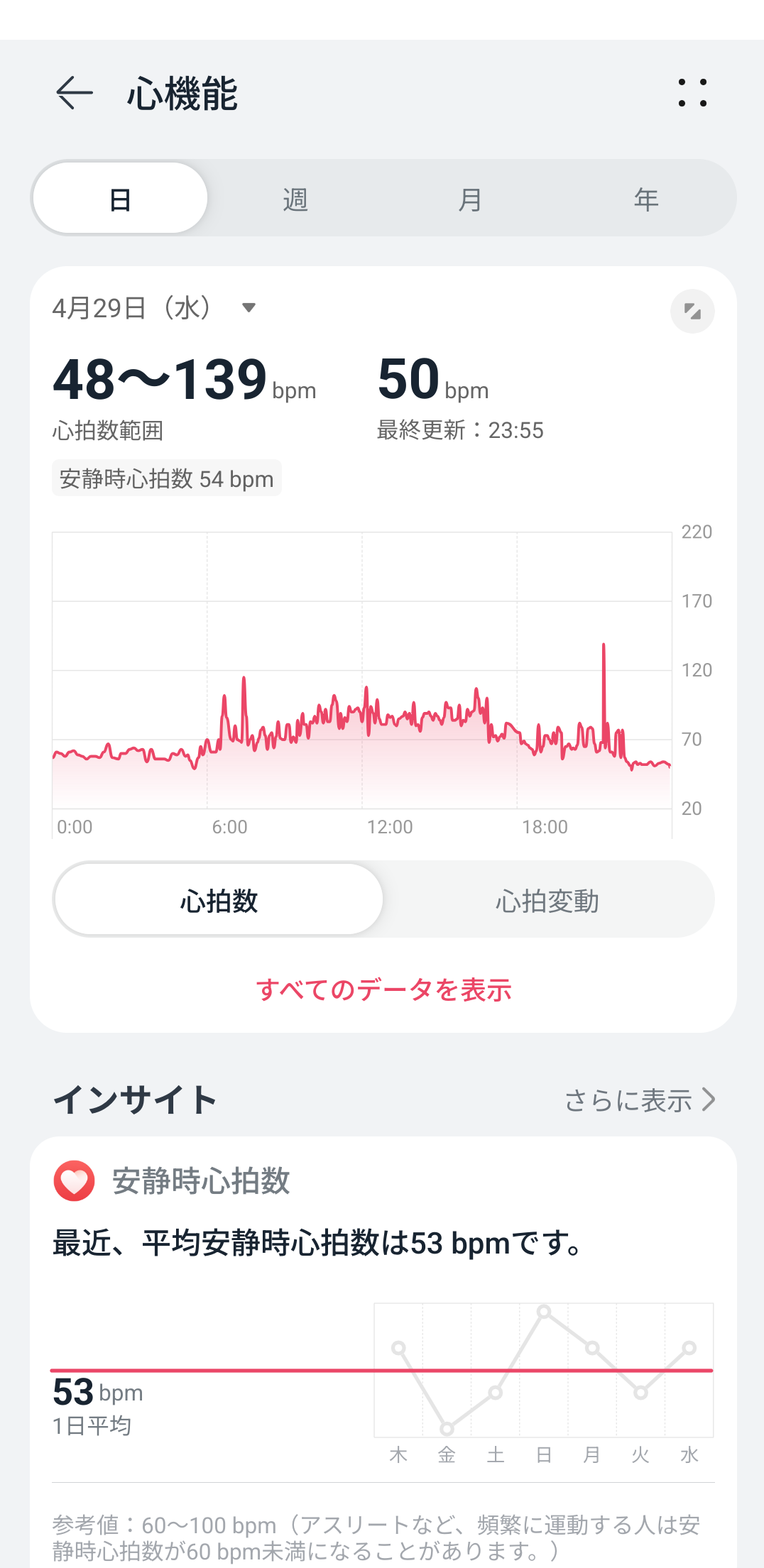This screenshot has width=764, height=1568.
Task: Select the 日 (day) tab
Action: (120, 198)
